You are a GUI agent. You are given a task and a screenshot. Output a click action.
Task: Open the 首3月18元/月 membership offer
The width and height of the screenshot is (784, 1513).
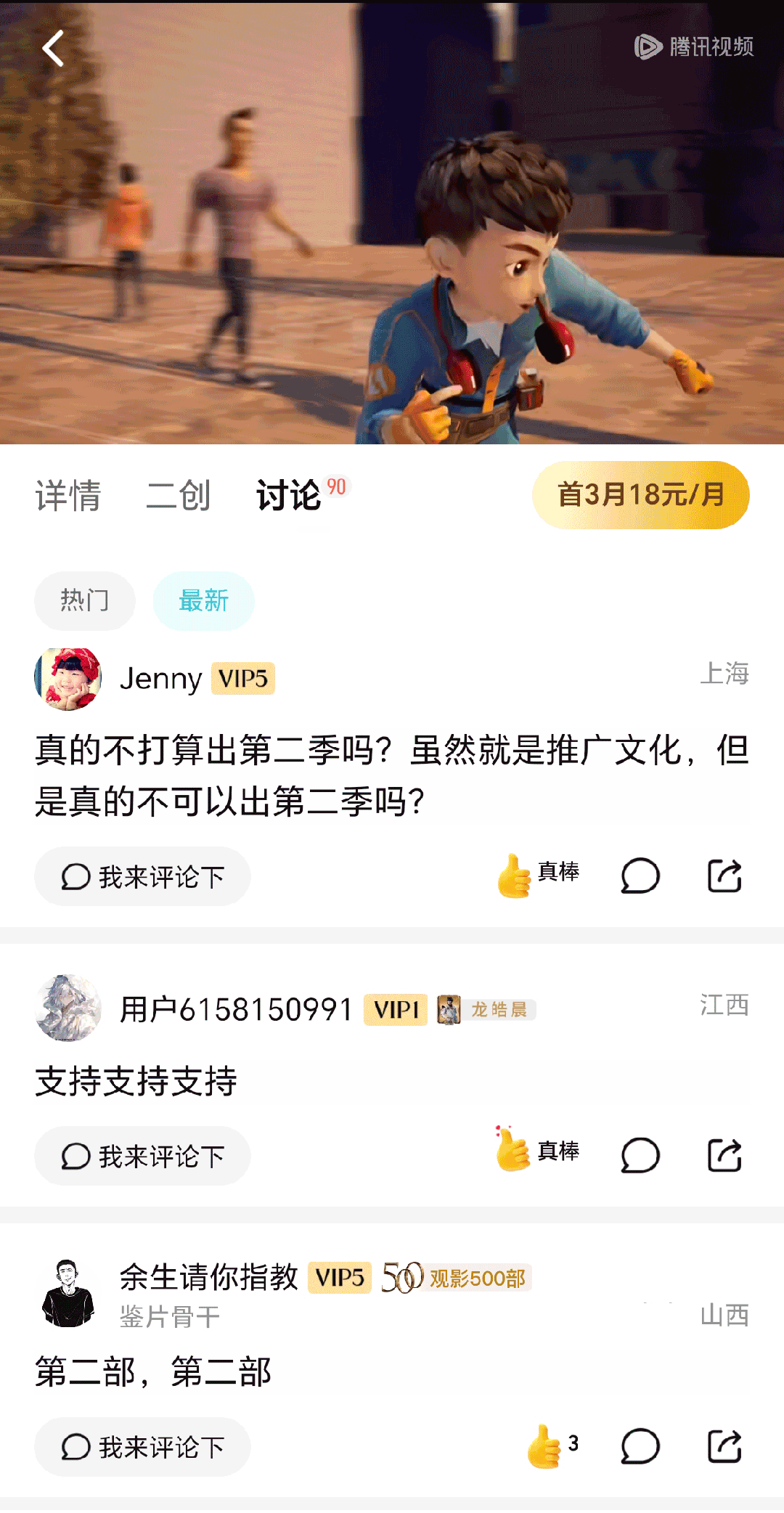click(x=640, y=495)
